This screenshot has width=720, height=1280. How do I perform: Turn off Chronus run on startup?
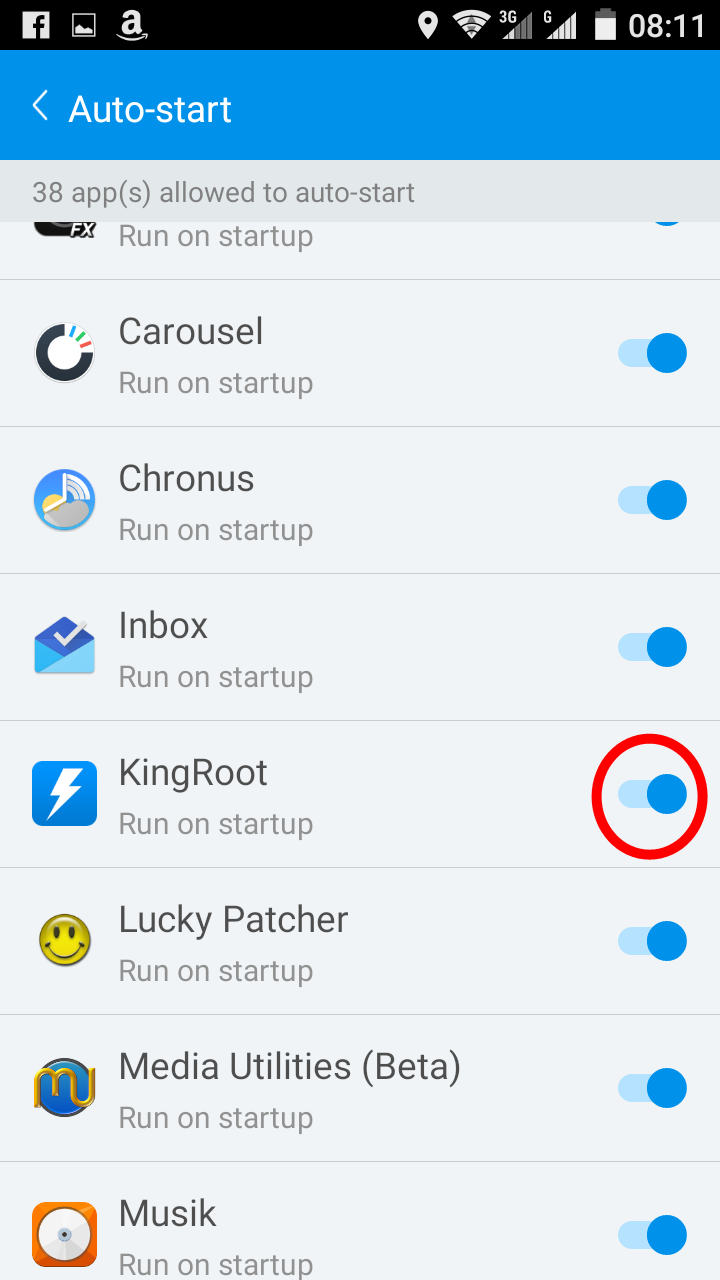pyautogui.click(x=652, y=500)
